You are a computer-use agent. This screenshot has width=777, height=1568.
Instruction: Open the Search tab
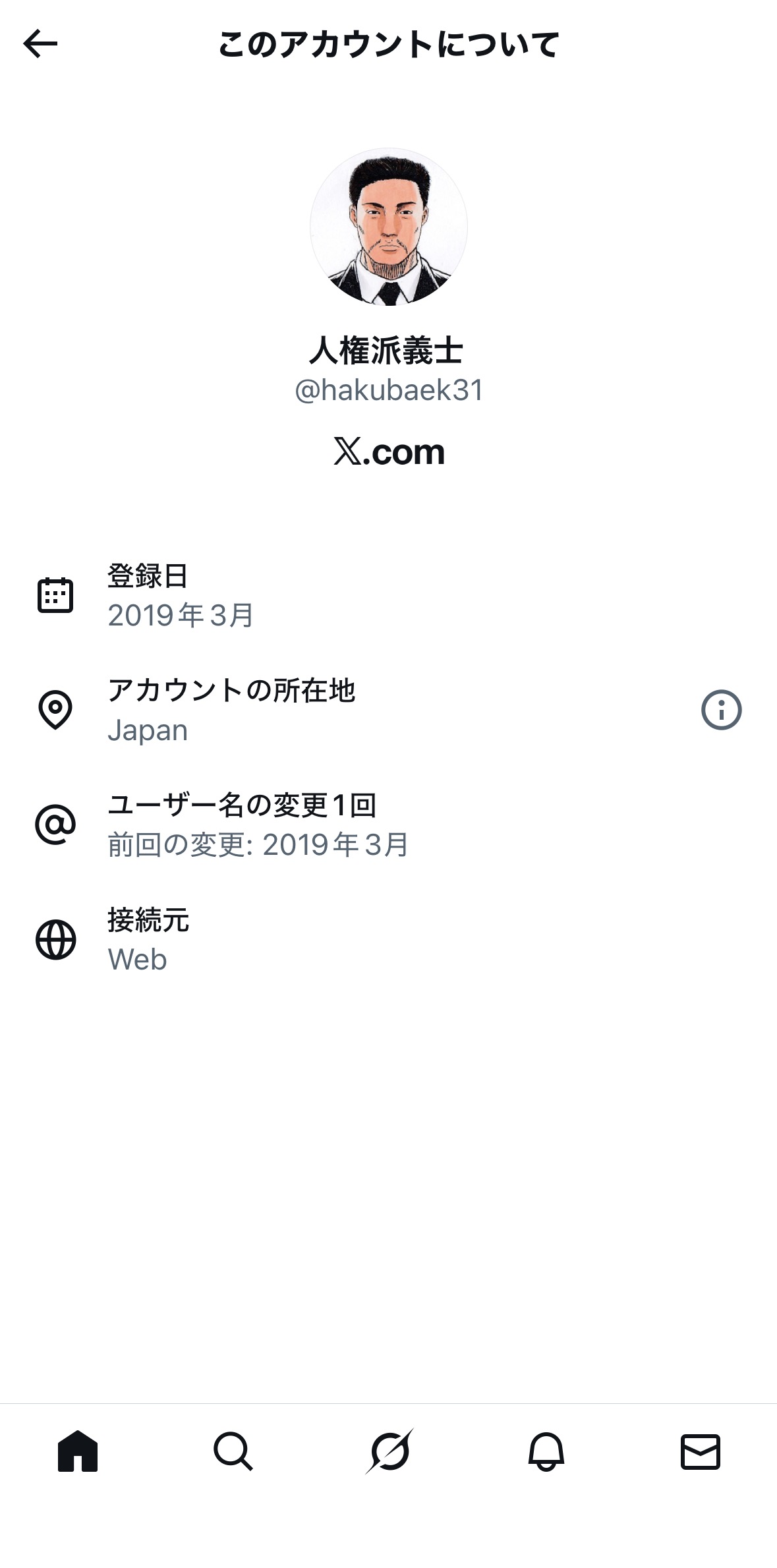pyautogui.click(x=233, y=1451)
